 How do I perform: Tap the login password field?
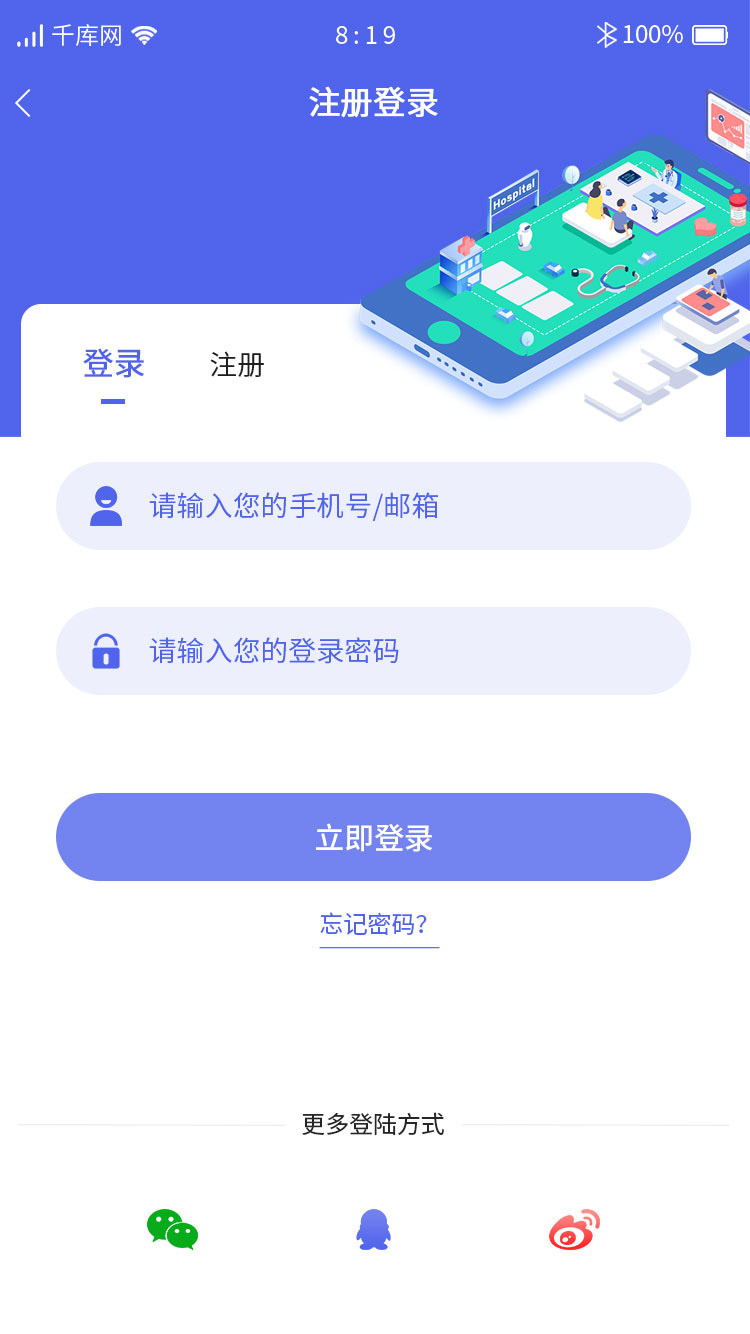[373, 651]
